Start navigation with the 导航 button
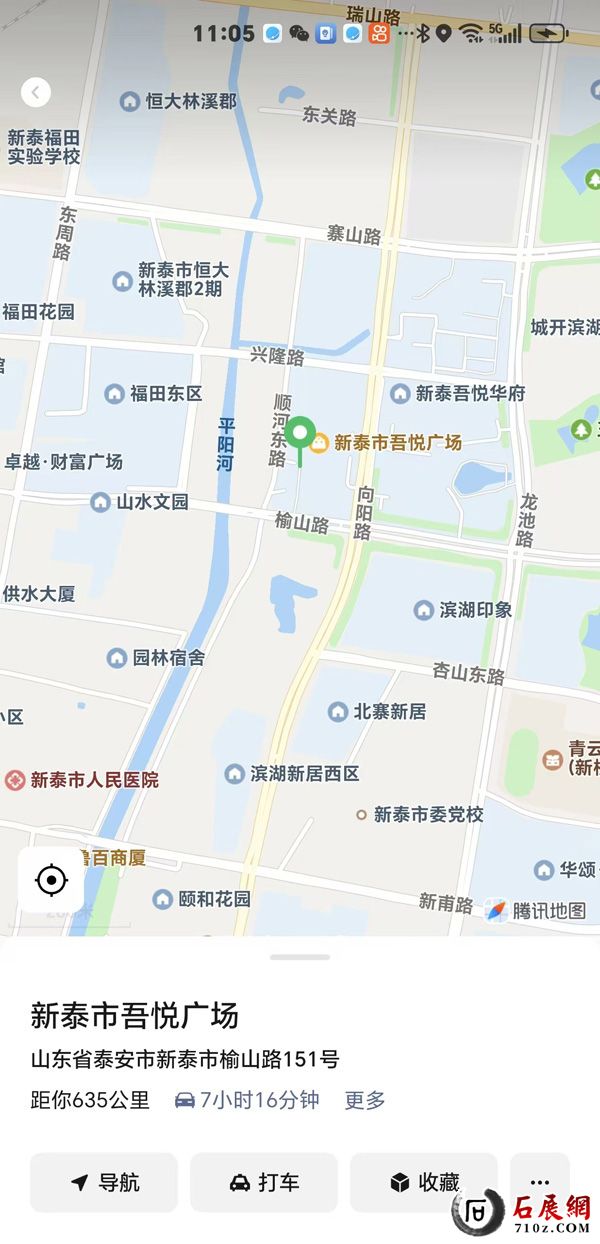The height and width of the screenshot is (1244, 600). pyautogui.click(x=104, y=1182)
